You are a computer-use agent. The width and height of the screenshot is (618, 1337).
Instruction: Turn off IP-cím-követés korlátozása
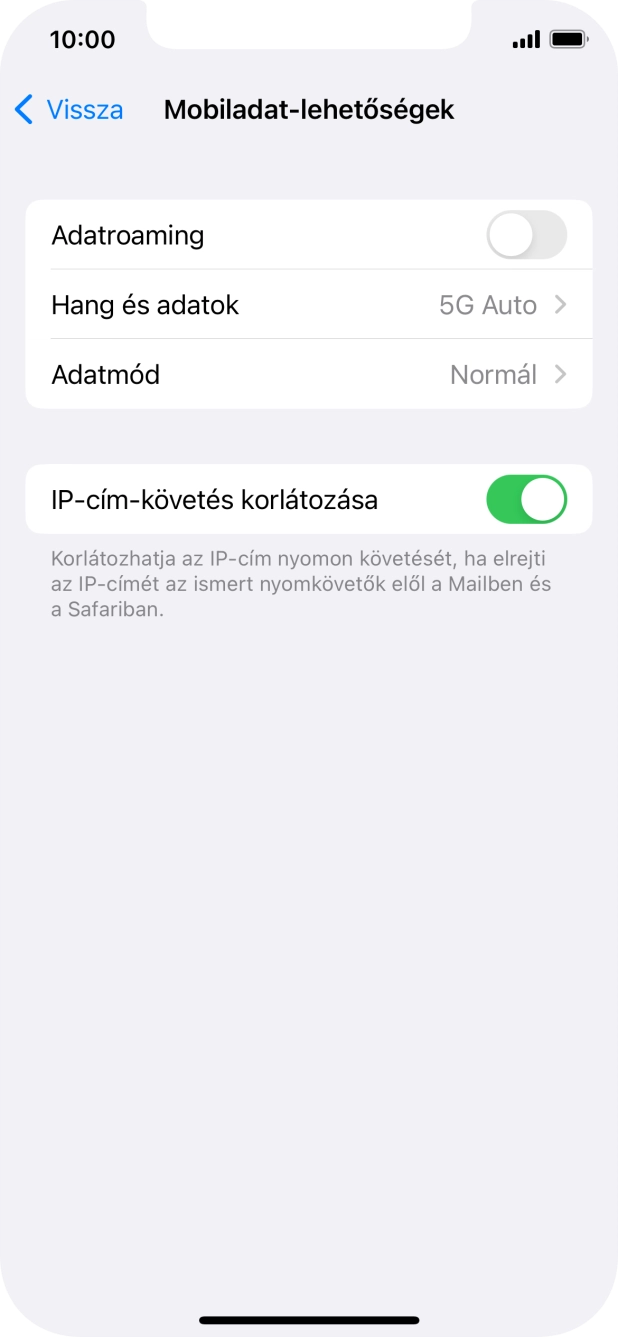coord(526,500)
